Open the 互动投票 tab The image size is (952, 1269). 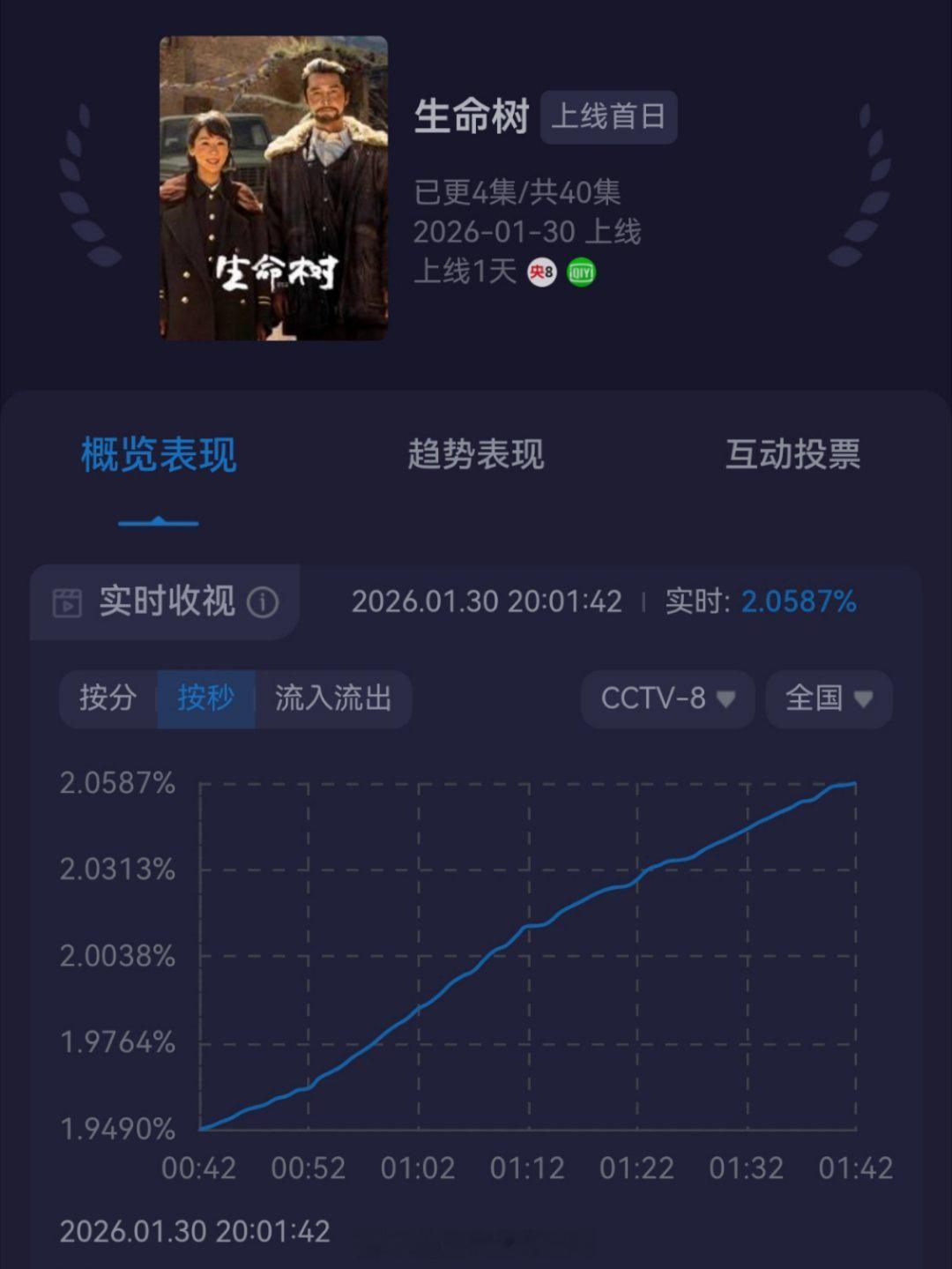(794, 455)
